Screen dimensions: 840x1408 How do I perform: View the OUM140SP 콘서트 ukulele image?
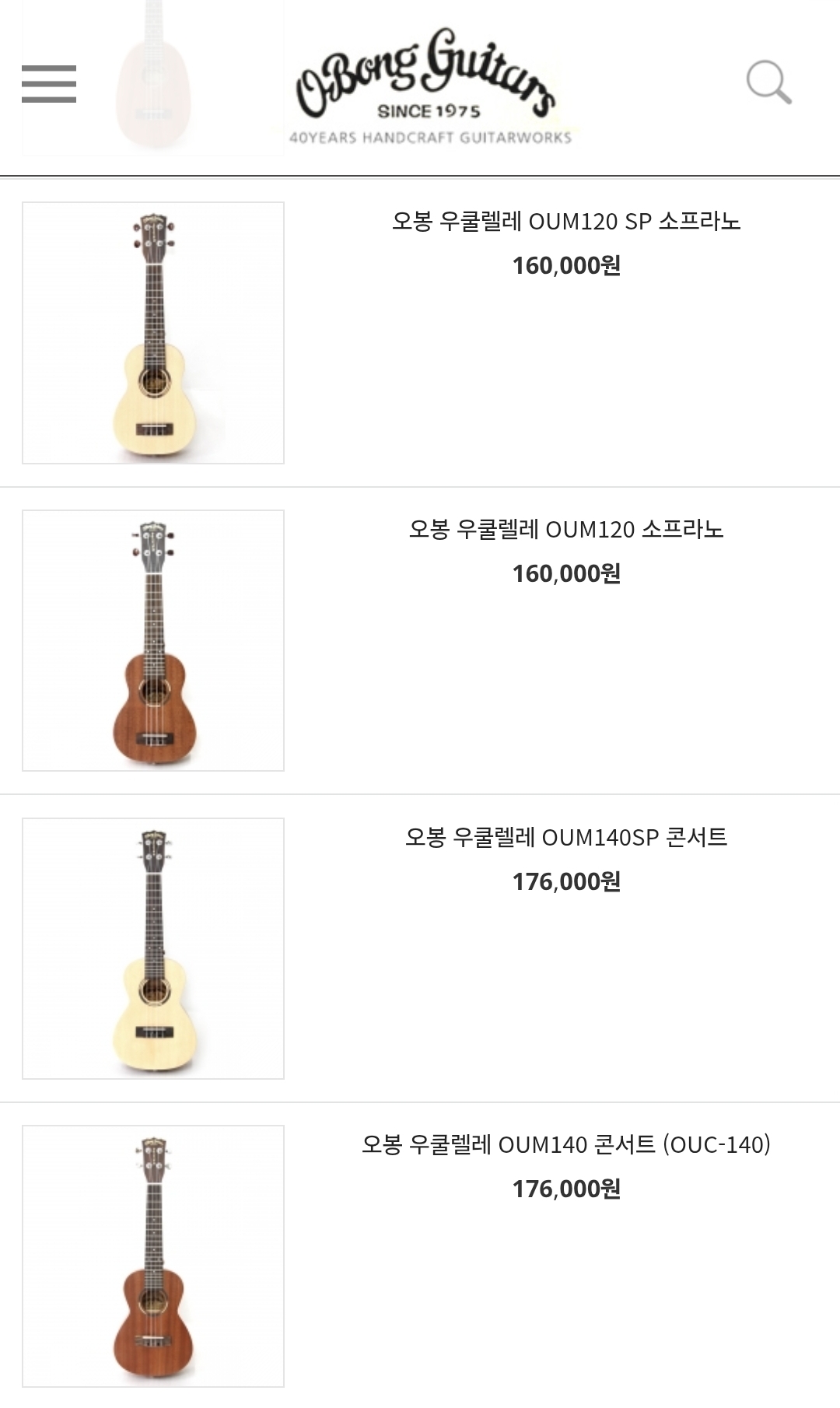click(153, 948)
